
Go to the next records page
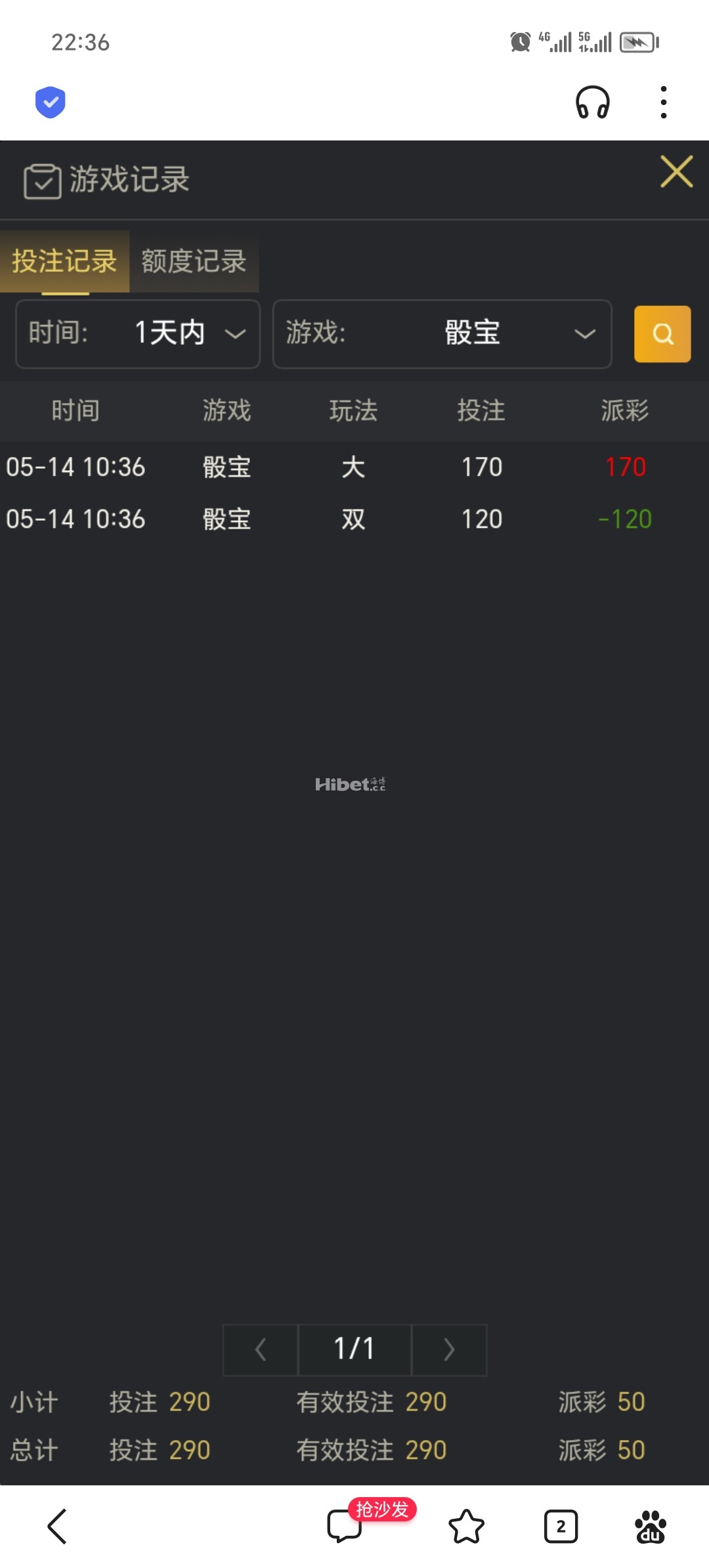coord(449,1350)
